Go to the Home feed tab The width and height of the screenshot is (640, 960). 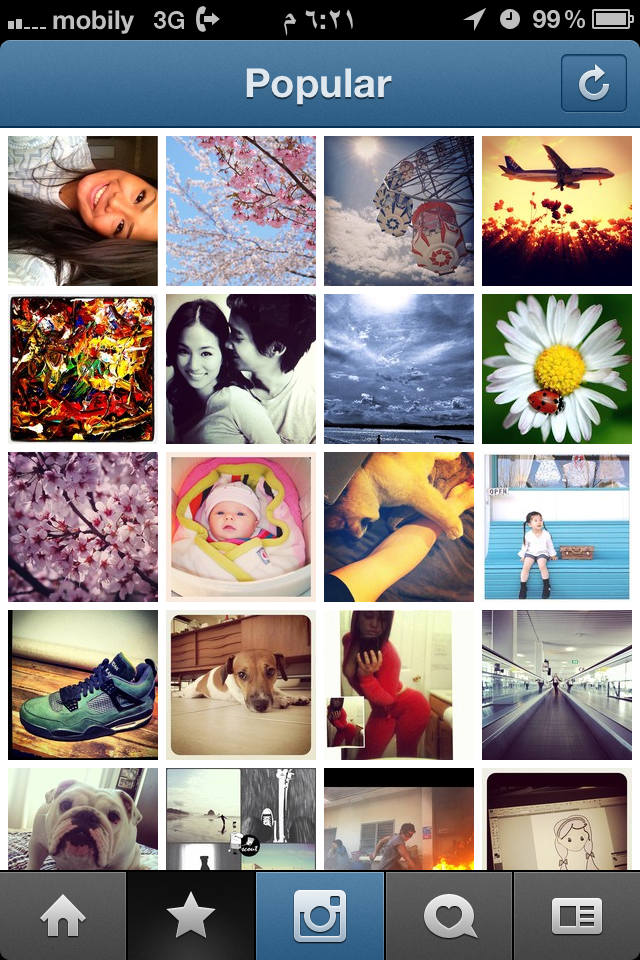click(x=63, y=916)
